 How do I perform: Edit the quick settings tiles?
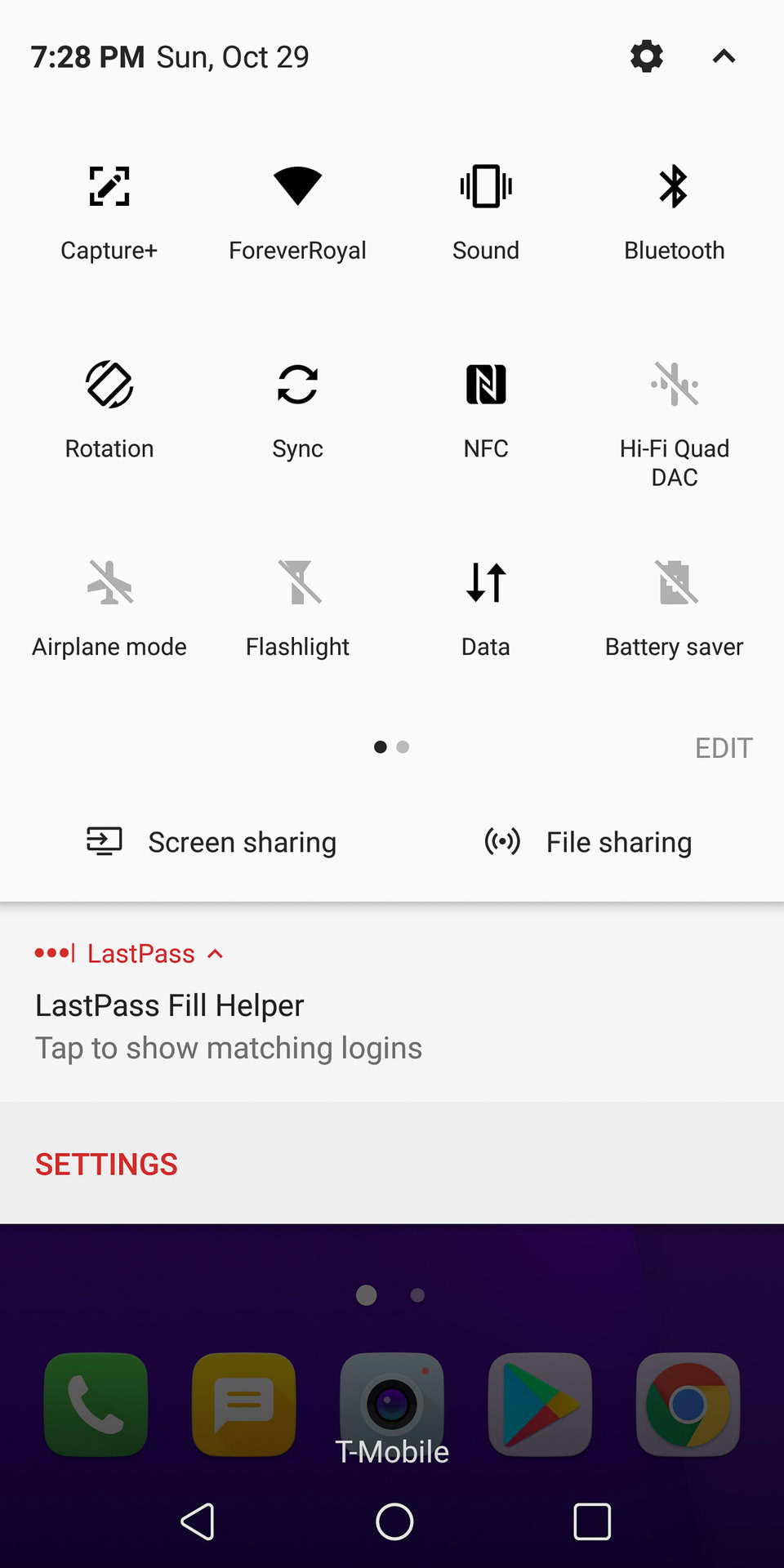(x=723, y=748)
